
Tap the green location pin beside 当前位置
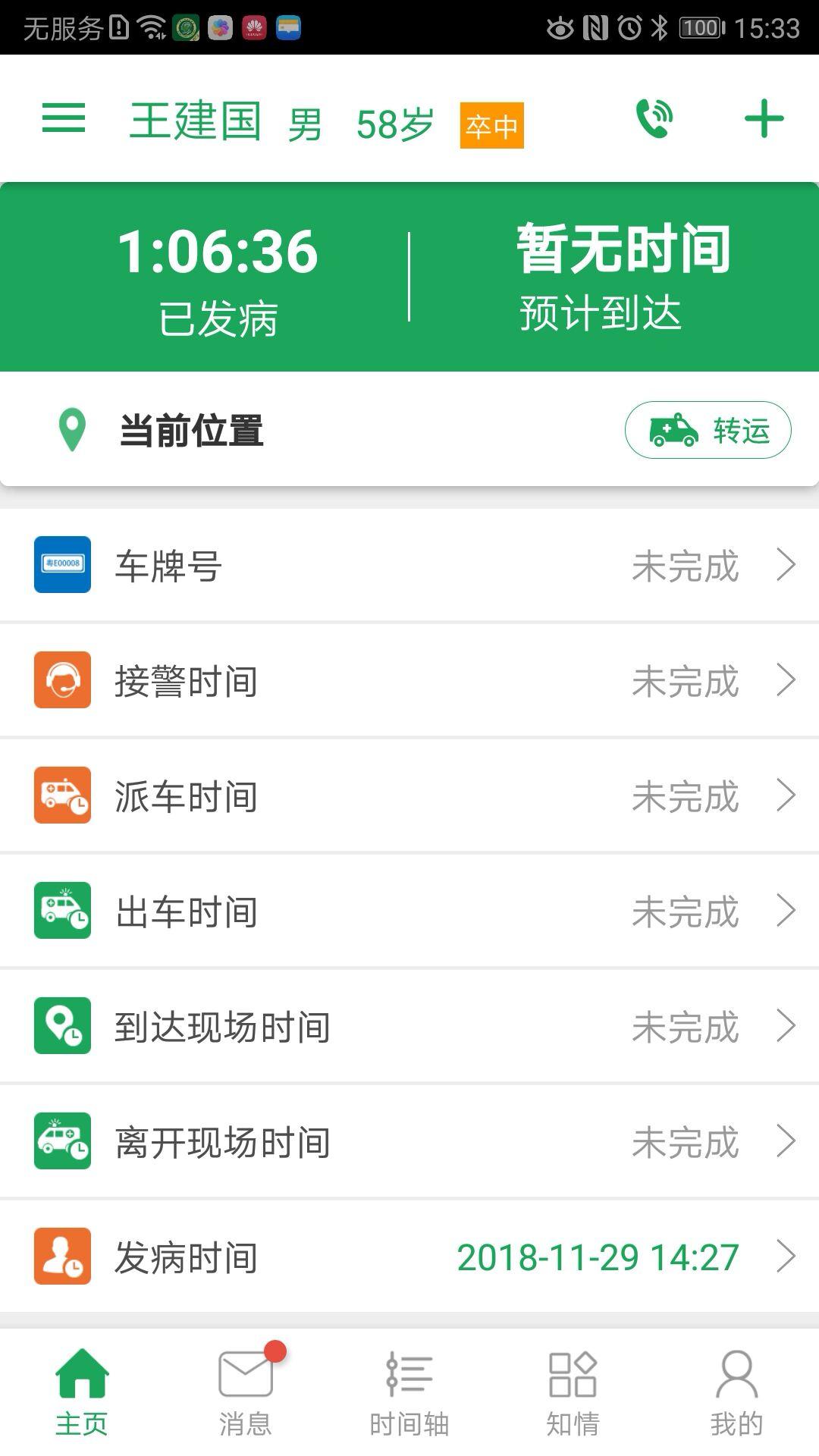tap(72, 429)
